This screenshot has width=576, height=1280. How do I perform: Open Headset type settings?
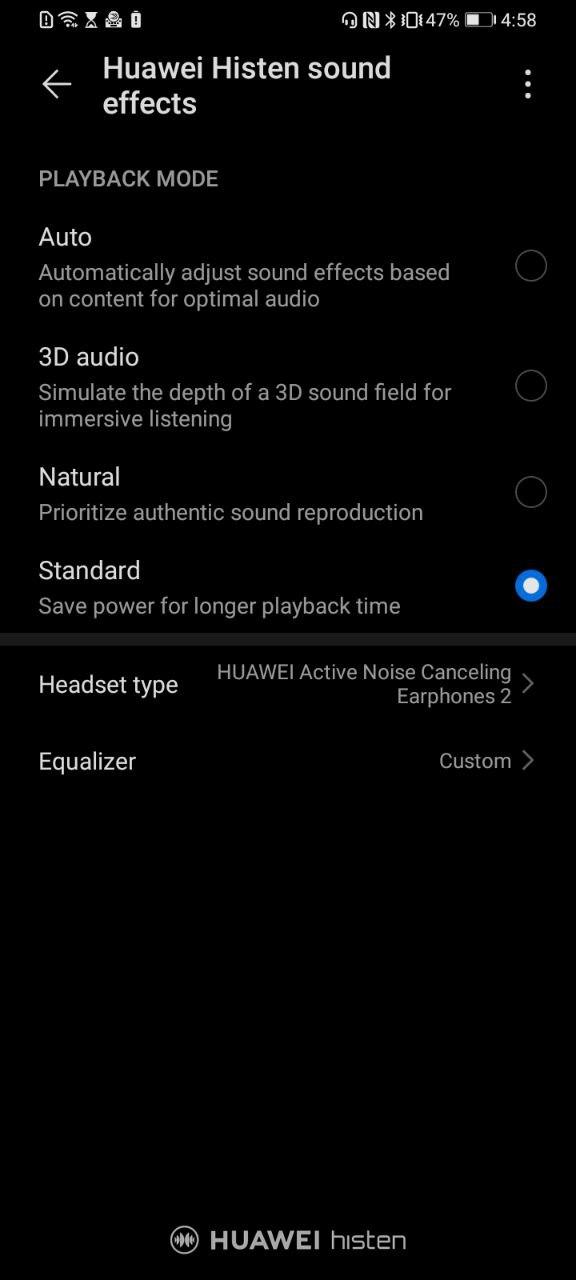pyautogui.click(x=288, y=684)
